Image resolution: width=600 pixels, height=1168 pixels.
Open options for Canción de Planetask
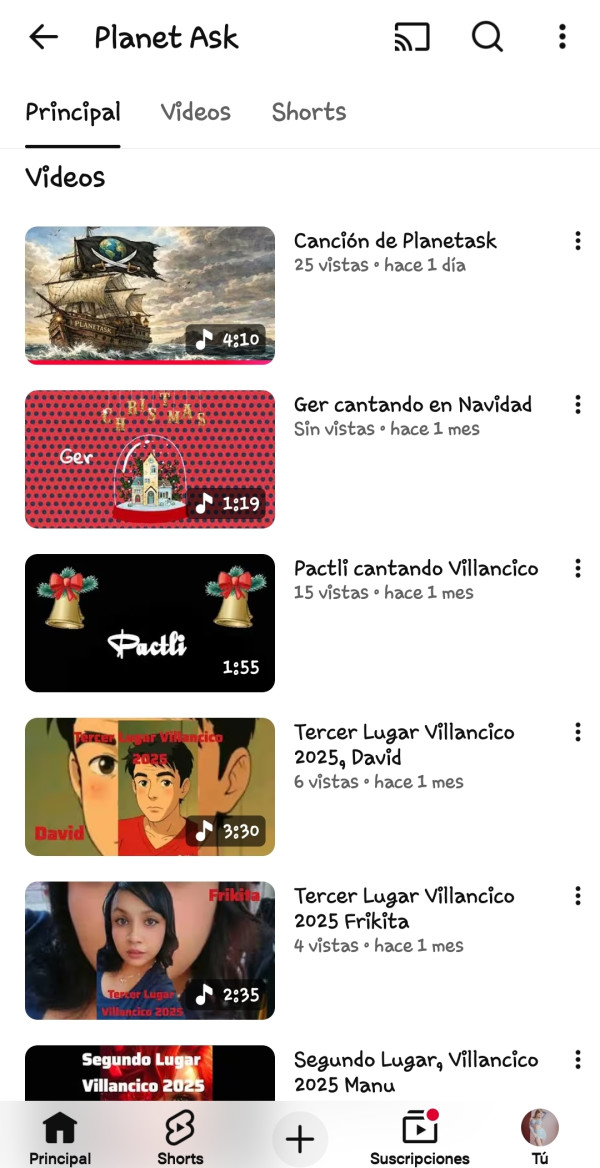577,241
